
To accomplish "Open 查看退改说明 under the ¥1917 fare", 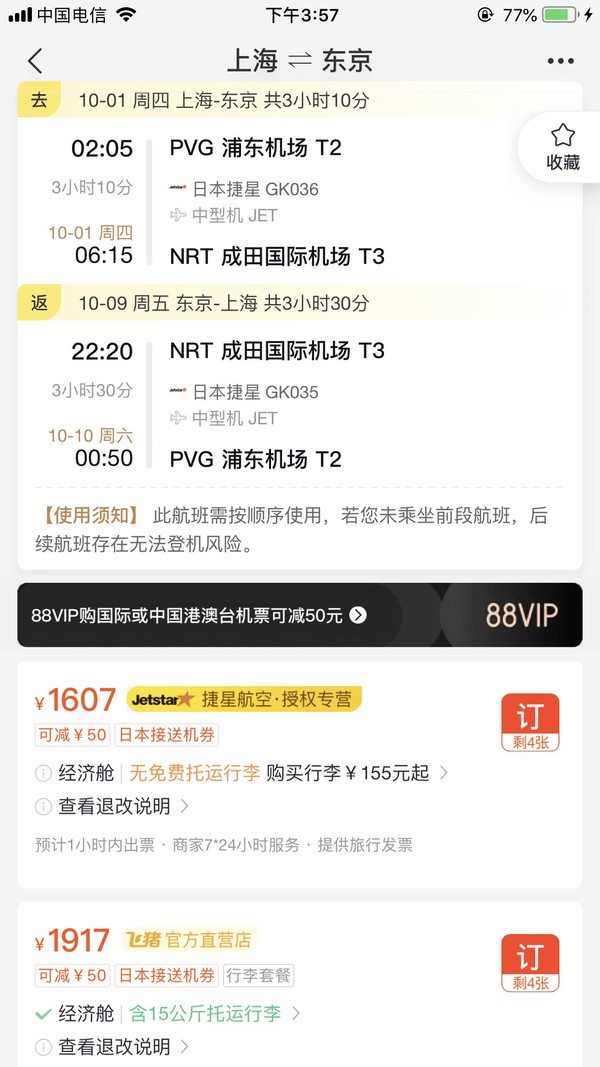I will (x=113, y=1046).
